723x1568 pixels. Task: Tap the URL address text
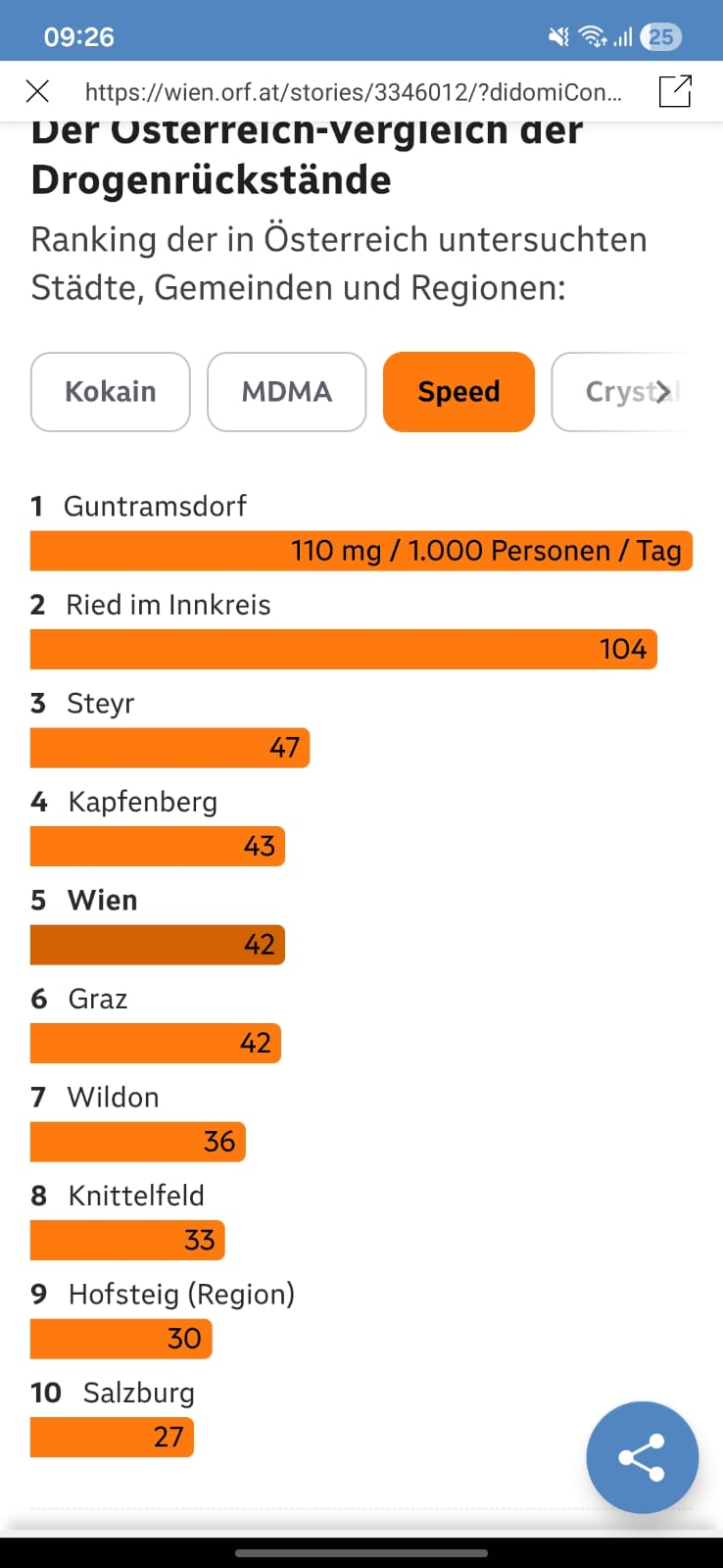click(x=353, y=92)
